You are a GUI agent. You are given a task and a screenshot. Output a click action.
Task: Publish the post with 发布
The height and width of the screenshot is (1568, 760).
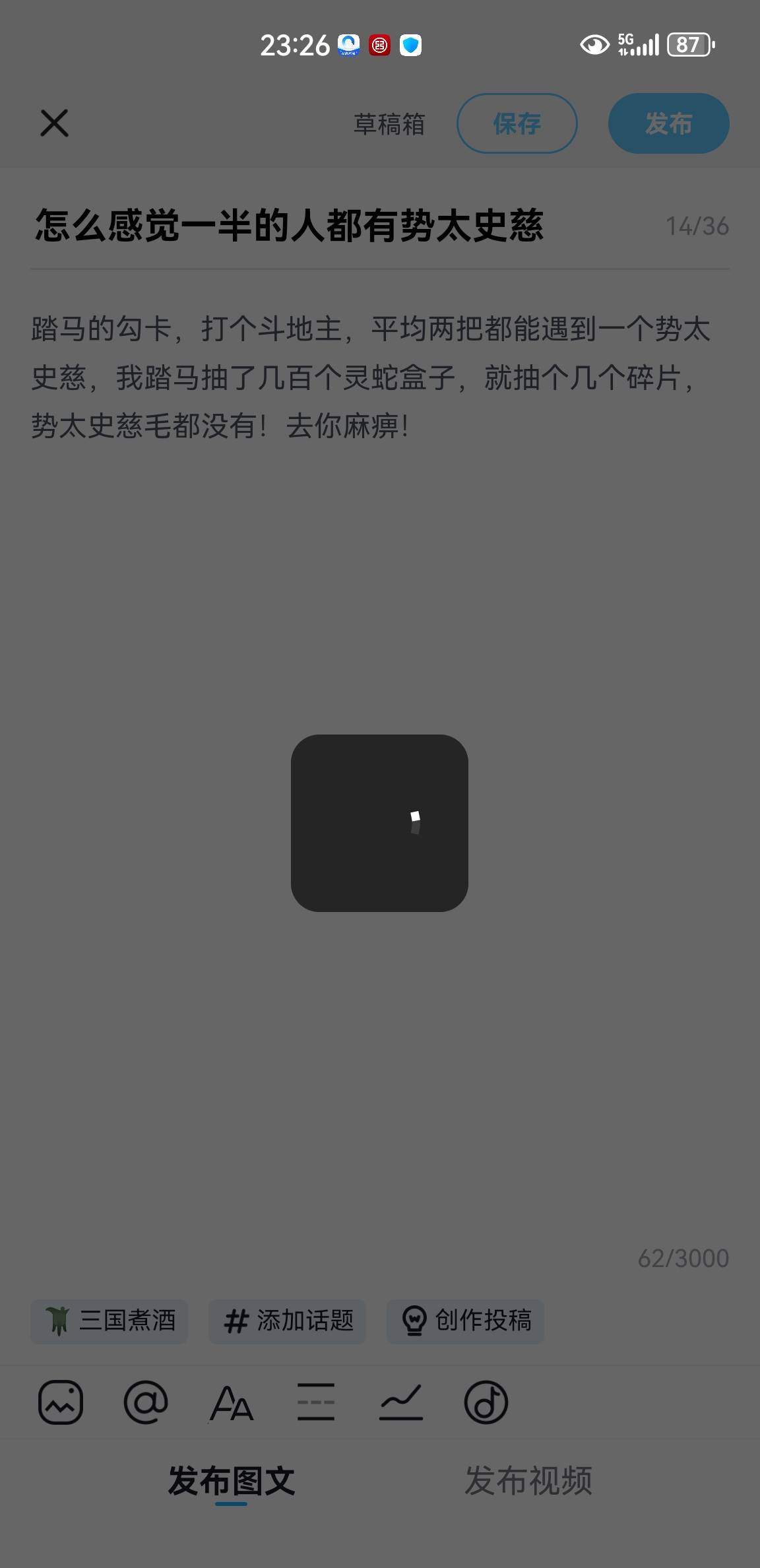tap(668, 123)
